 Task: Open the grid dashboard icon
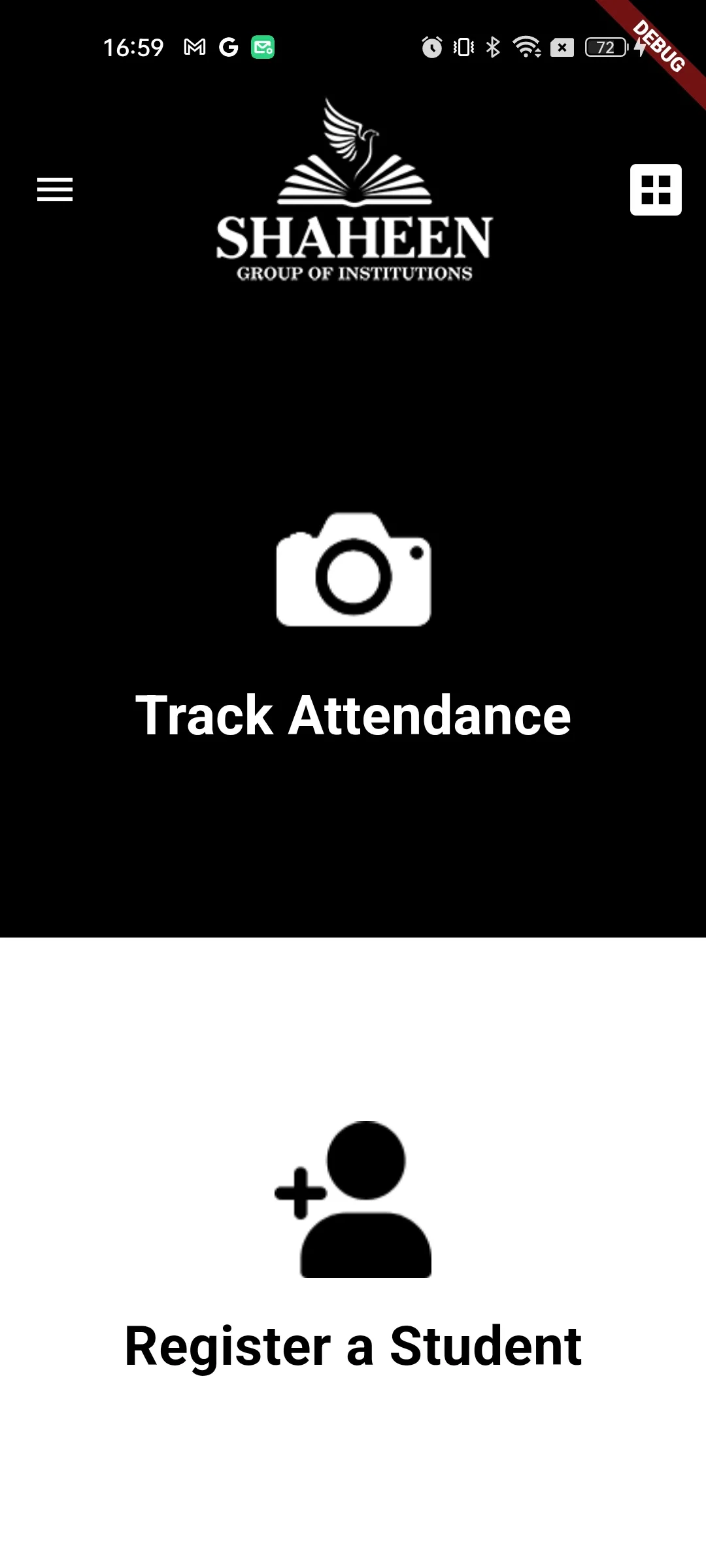656,189
